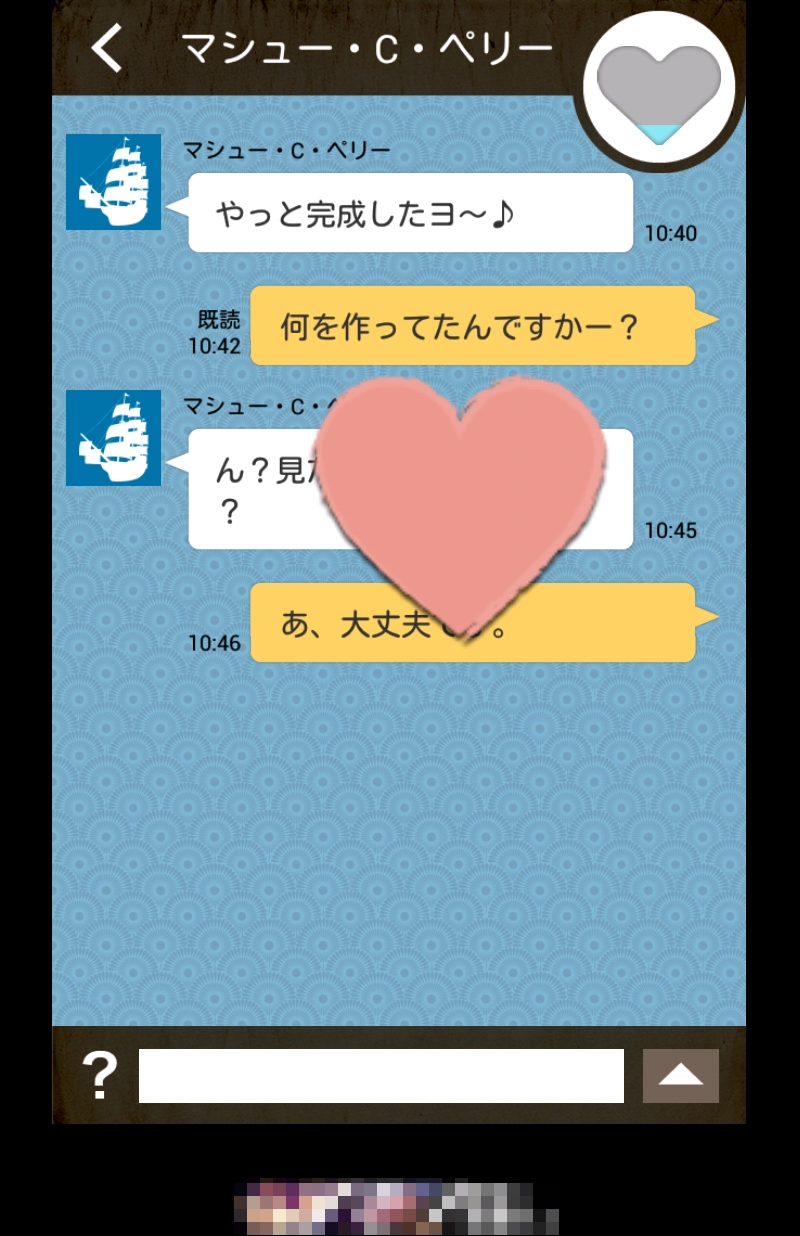Open the question mark help
Viewport: 800px width, 1236px height.
[98, 1076]
